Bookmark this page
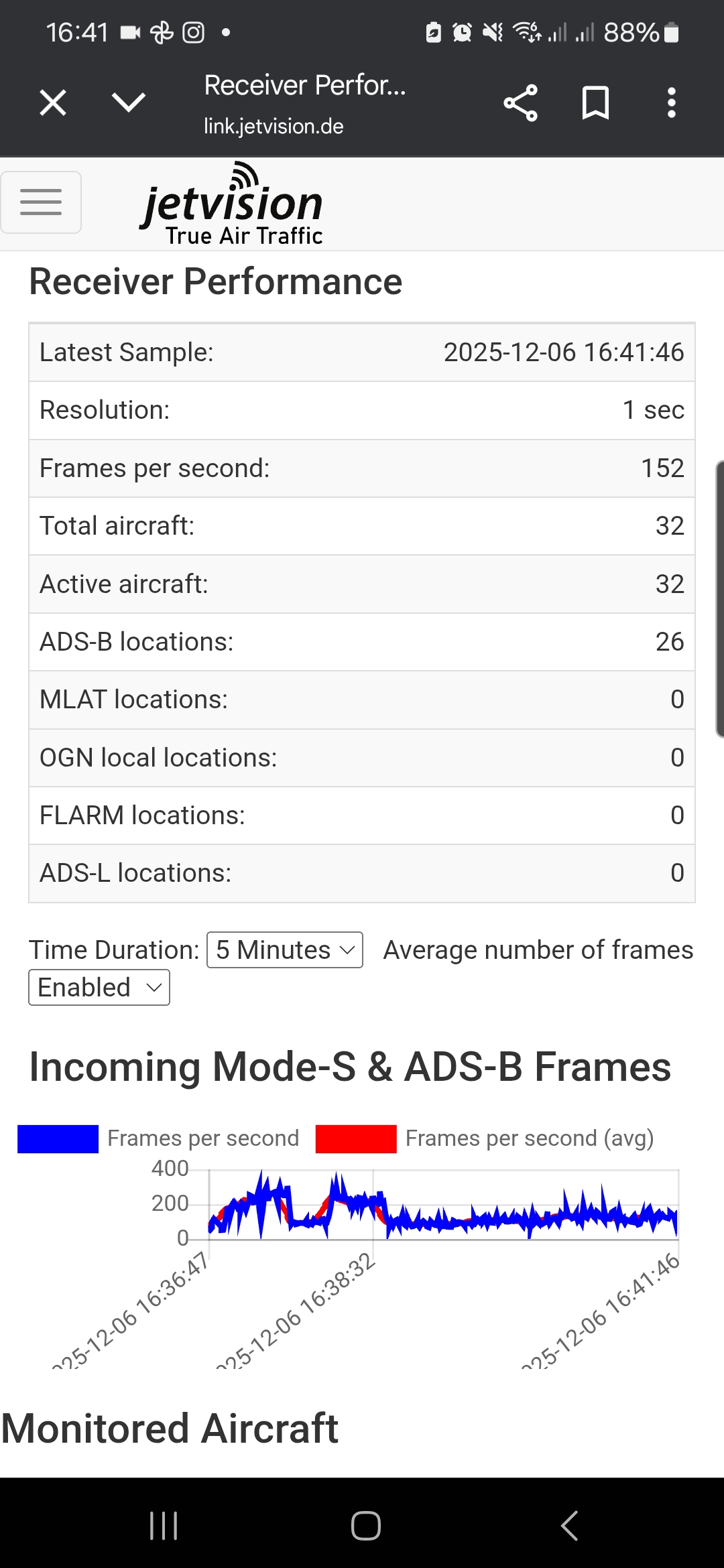724x1568 pixels. pyautogui.click(x=595, y=103)
